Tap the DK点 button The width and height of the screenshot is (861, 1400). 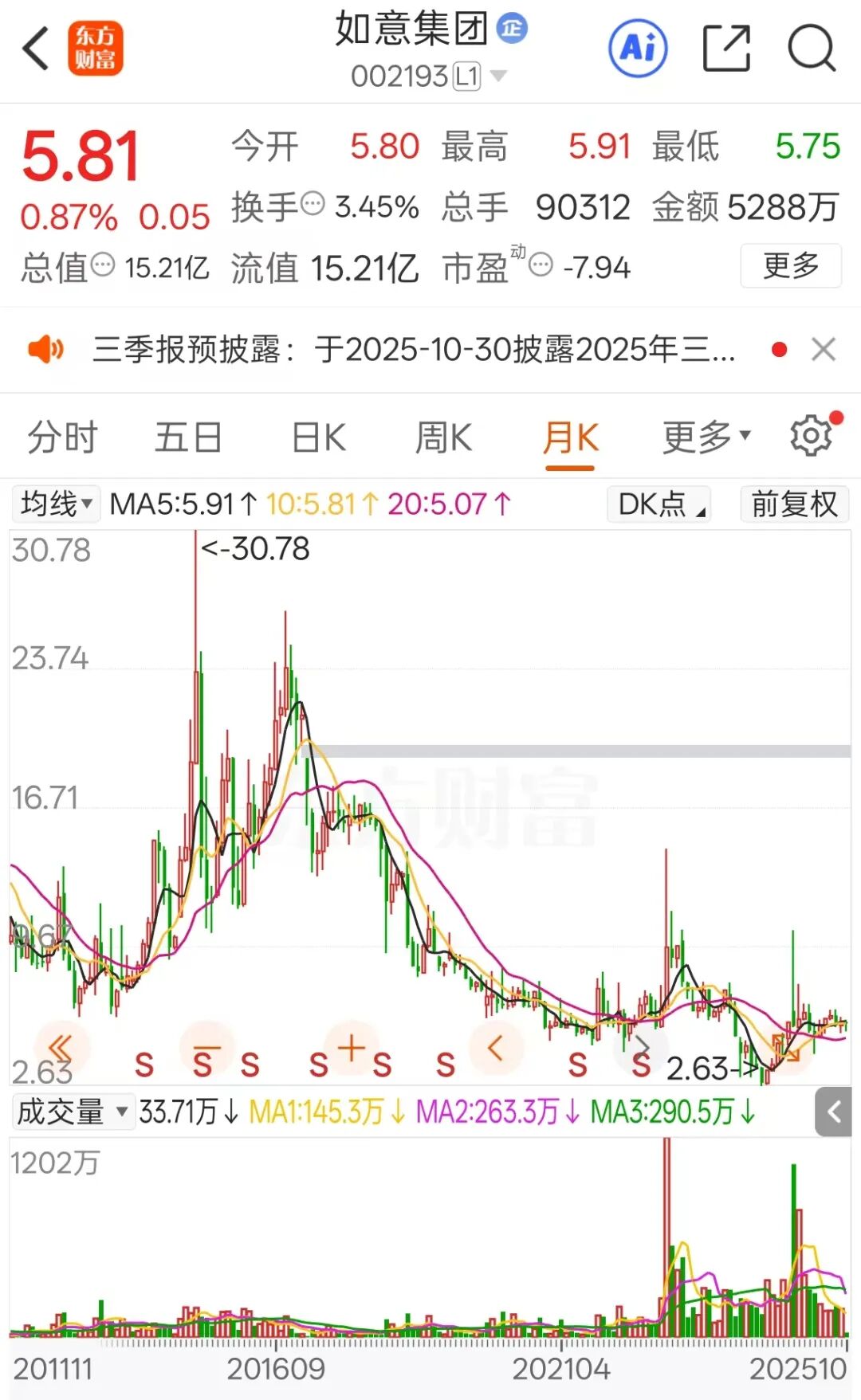pyautogui.click(x=659, y=504)
